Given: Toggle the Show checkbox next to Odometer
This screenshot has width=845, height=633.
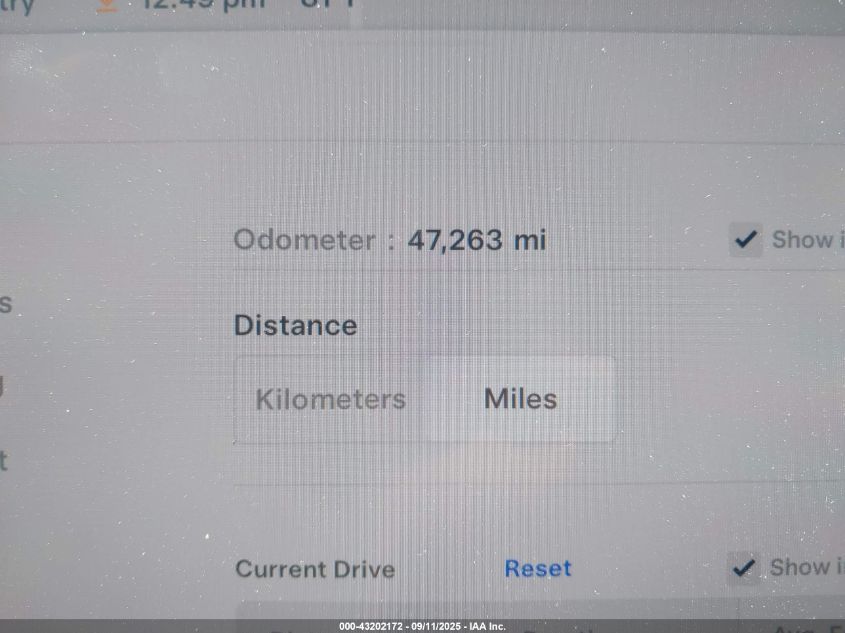Looking at the screenshot, I should (x=745, y=240).
